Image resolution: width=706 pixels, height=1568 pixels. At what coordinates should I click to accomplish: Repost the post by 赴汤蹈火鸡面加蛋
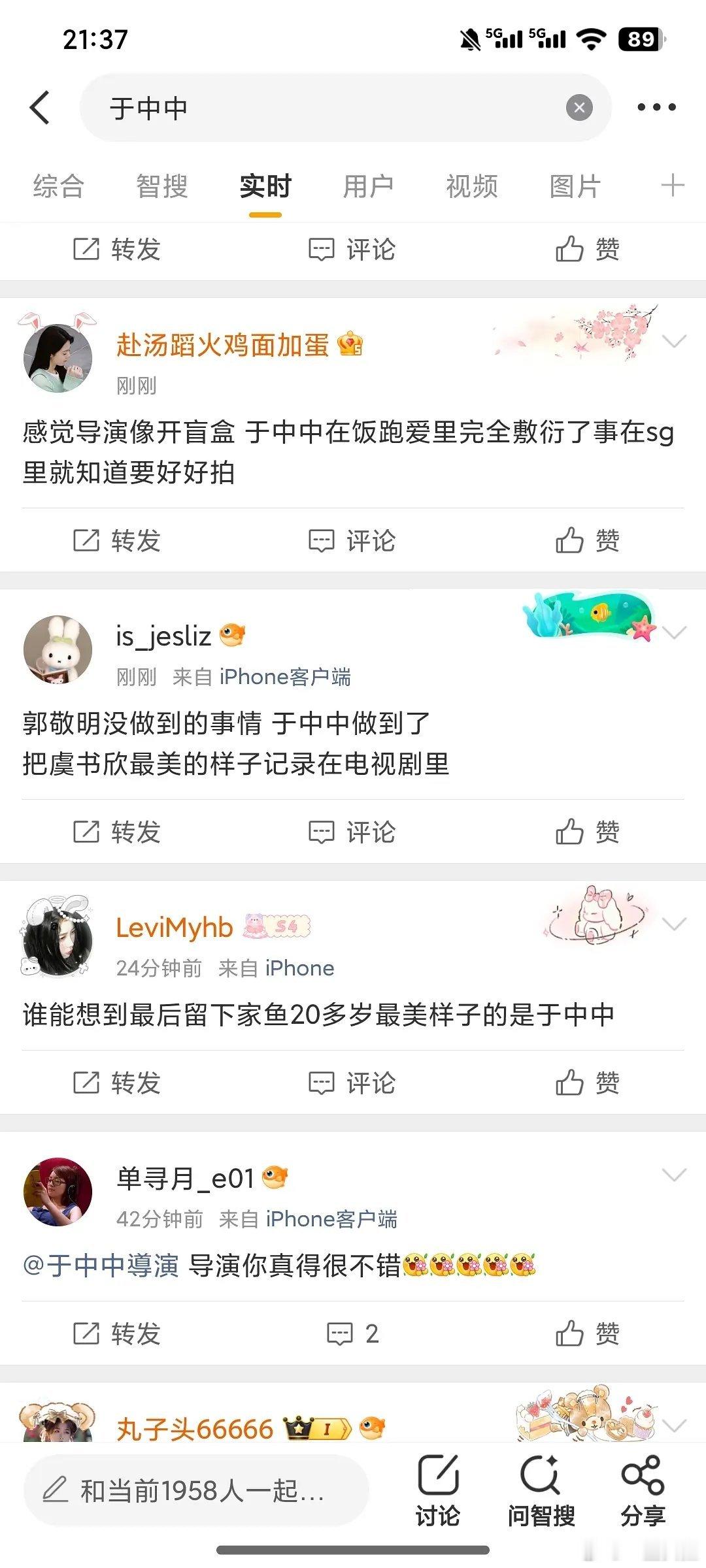click(x=118, y=540)
